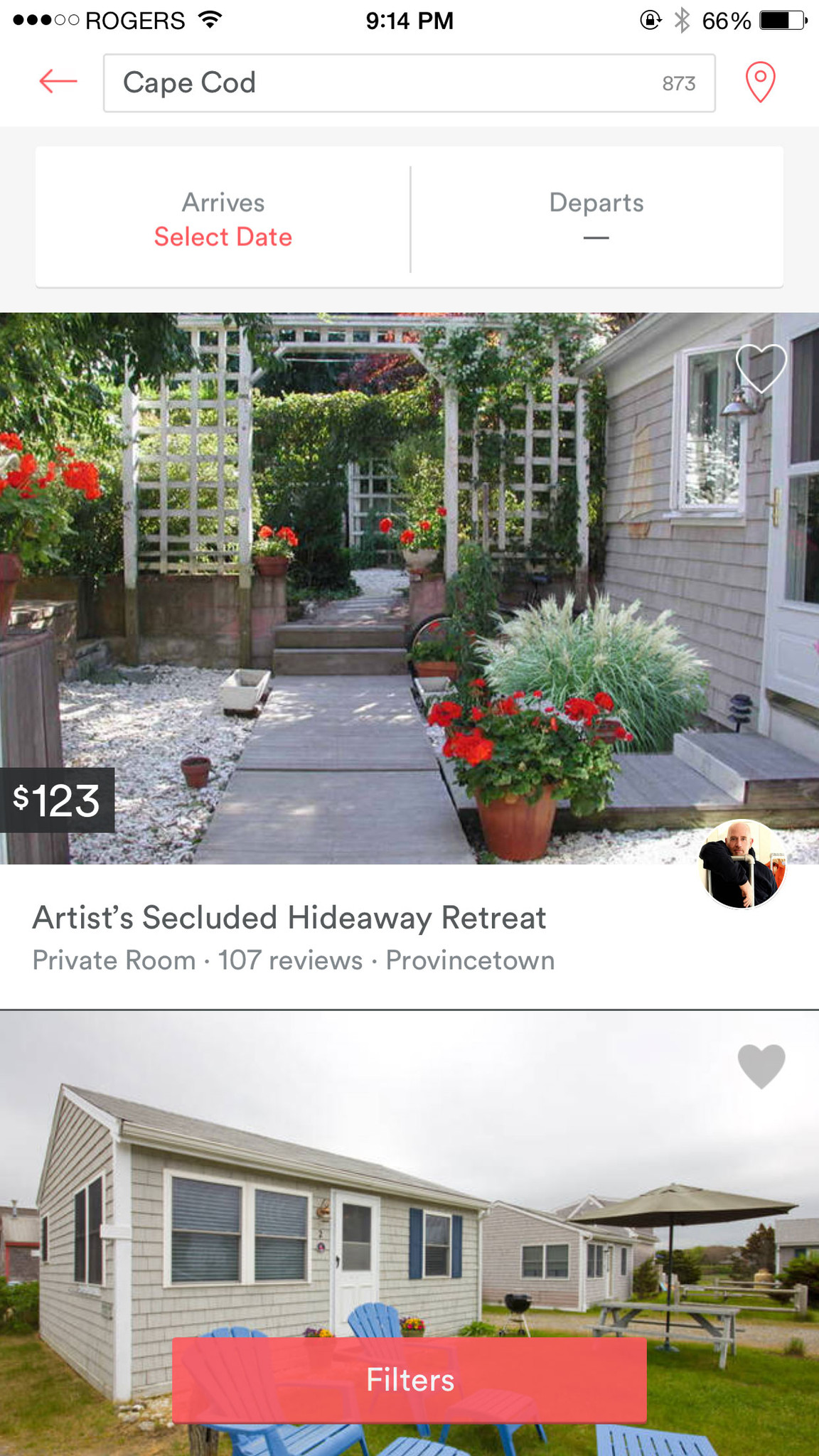Go back using the red arrow
The height and width of the screenshot is (1456, 819).
[58, 82]
